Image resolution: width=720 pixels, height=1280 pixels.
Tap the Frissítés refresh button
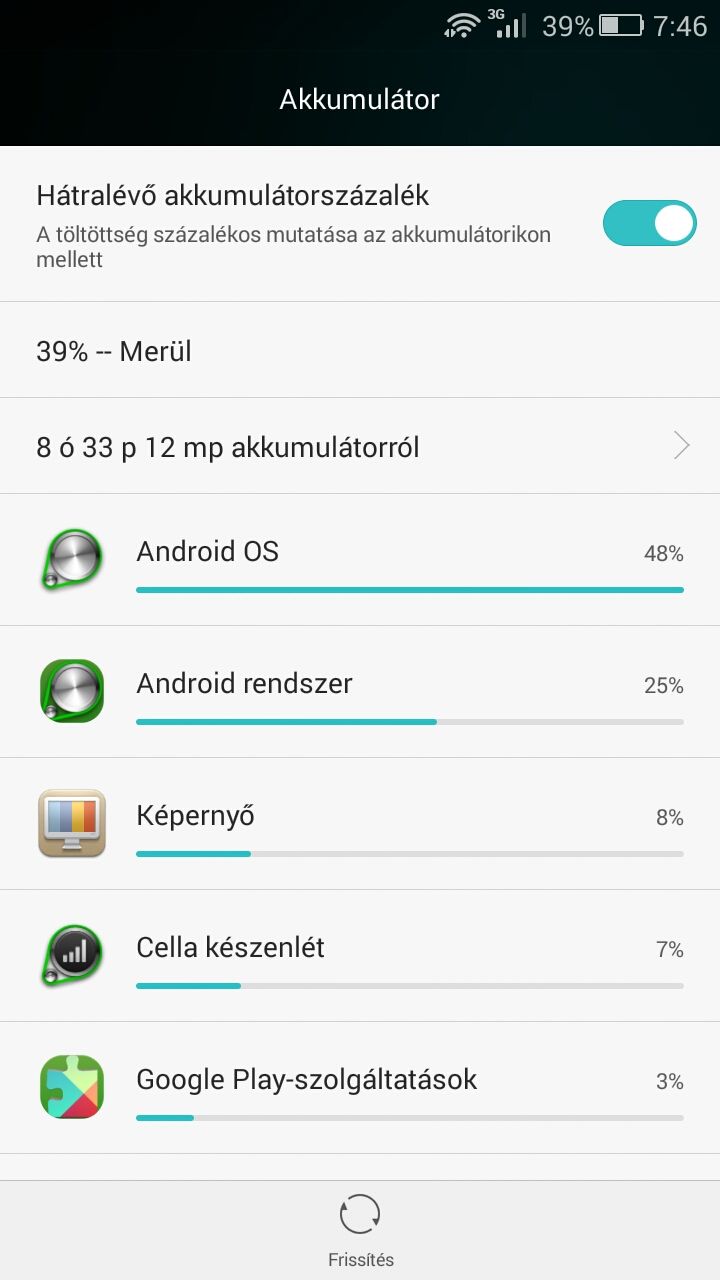(360, 1230)
